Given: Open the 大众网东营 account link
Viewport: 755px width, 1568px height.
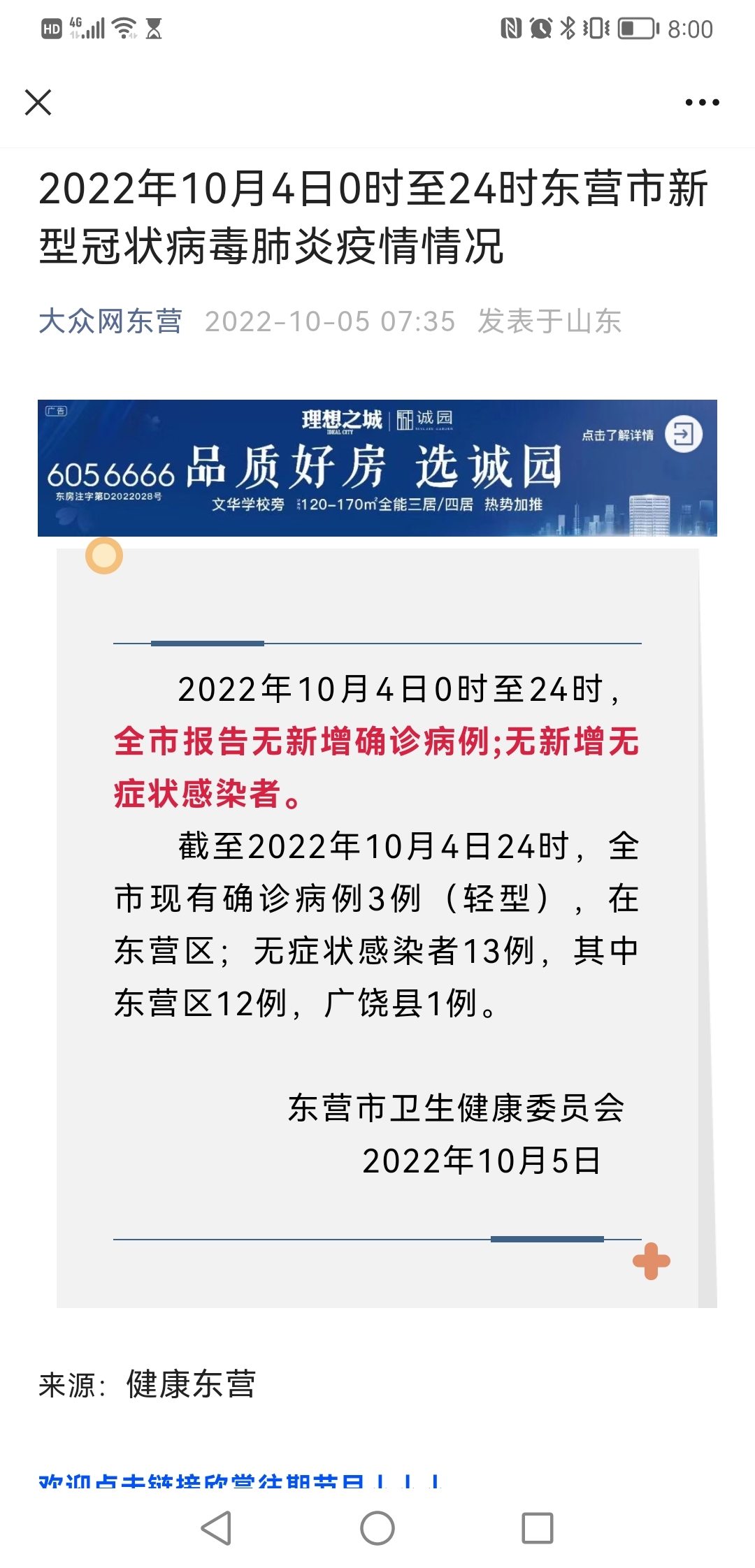Looking at the screenshot, I should tap(110, 321).
